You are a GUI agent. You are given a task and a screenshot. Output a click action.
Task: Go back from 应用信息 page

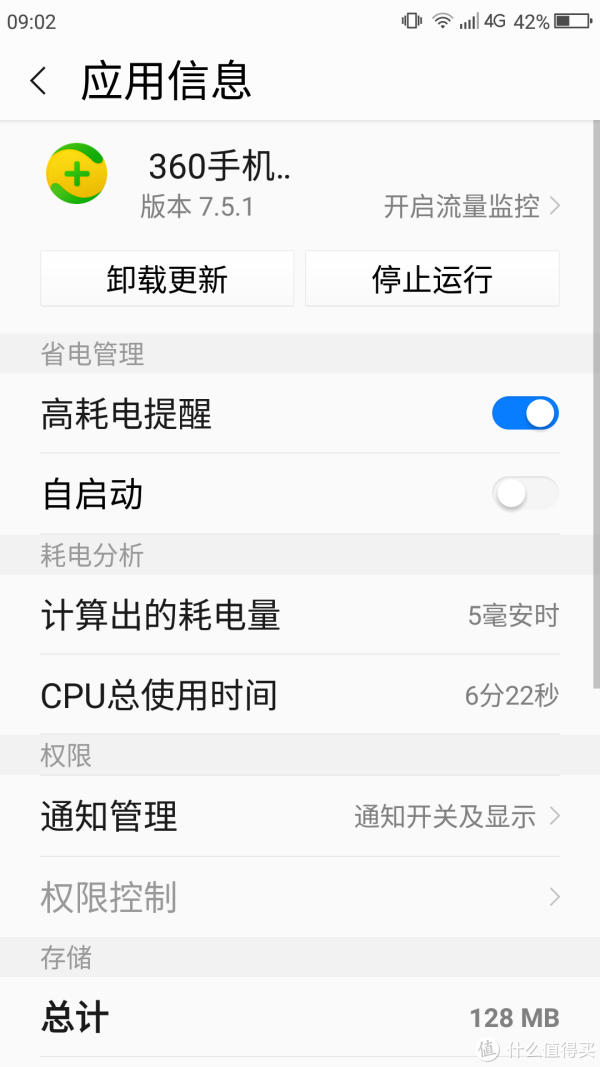[x=38, y=81]
